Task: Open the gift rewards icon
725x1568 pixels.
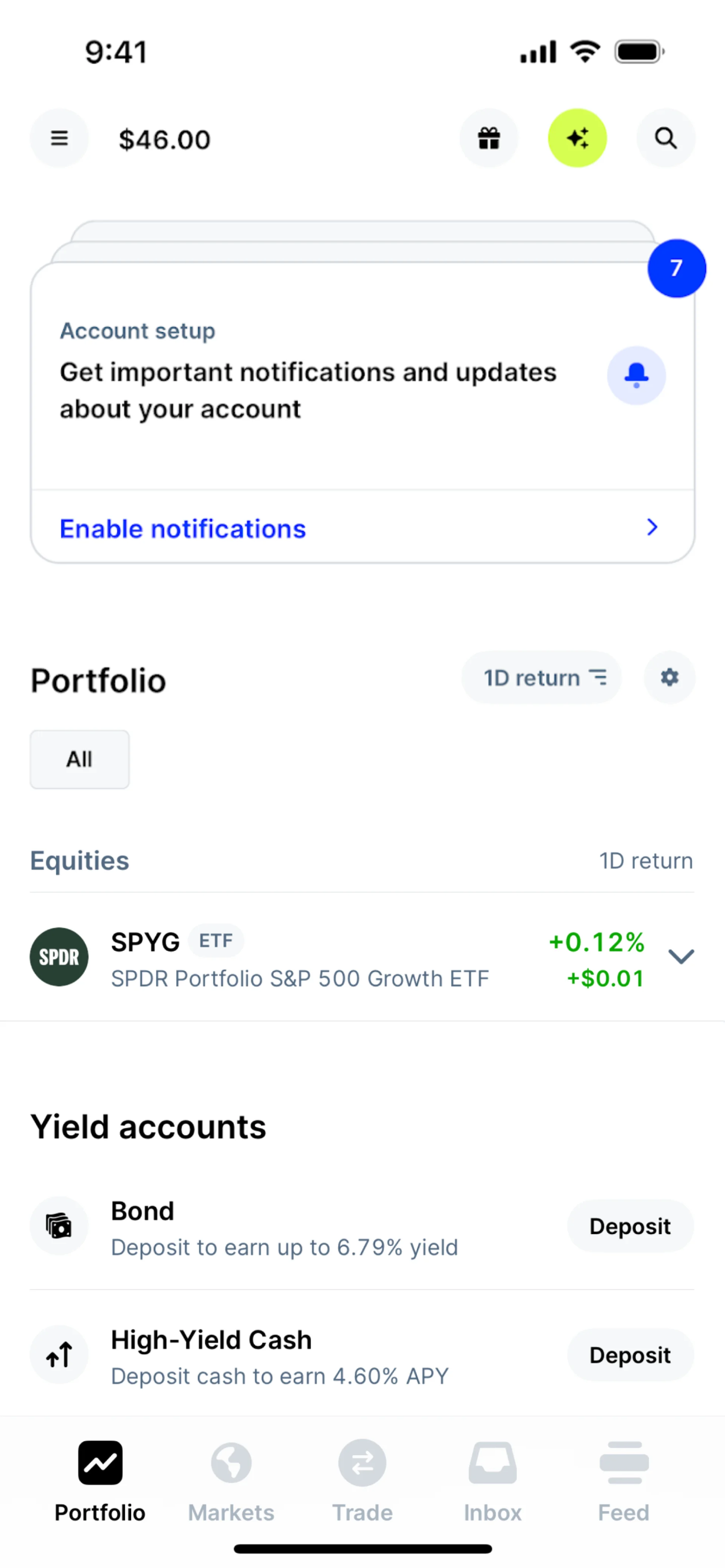Action: pyautogui.click(x=488, y=138)
